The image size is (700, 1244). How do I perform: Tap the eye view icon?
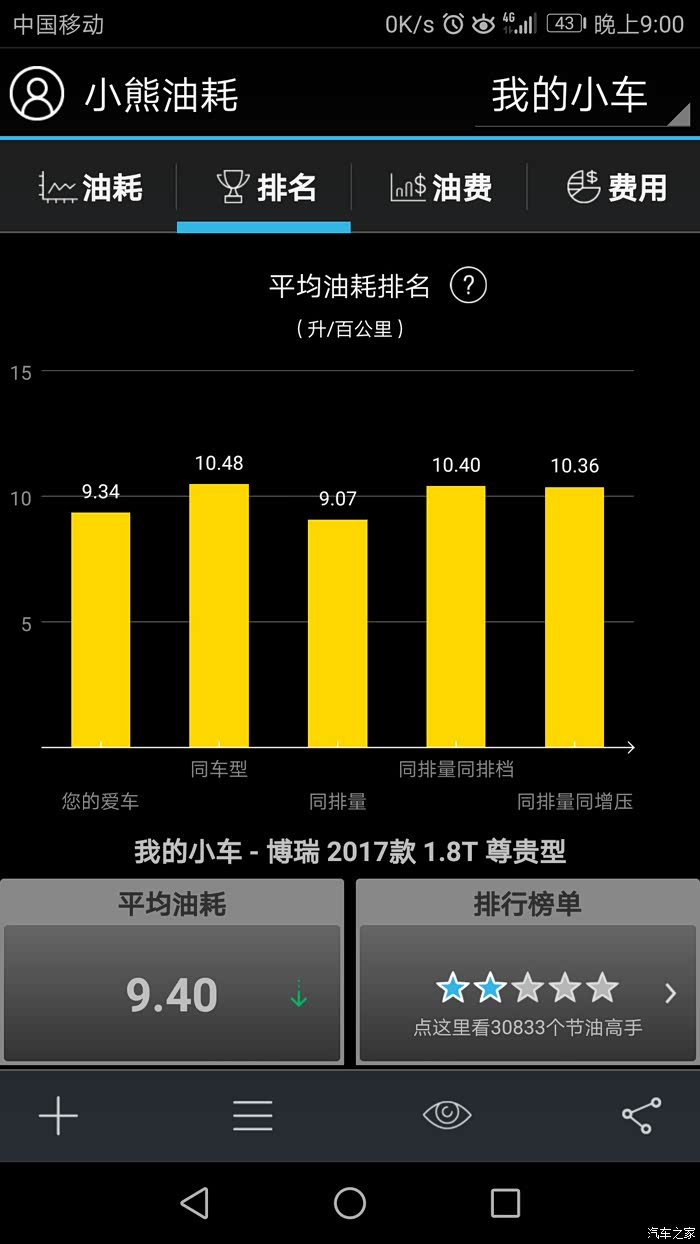point(447,1115)
